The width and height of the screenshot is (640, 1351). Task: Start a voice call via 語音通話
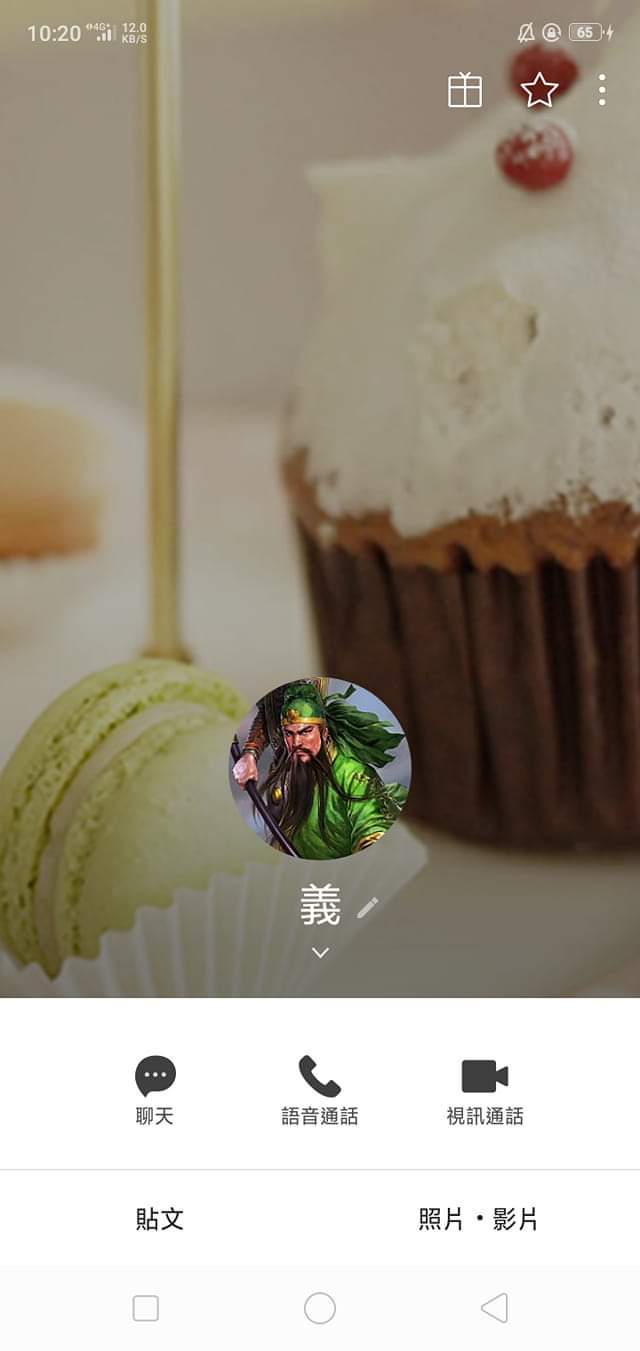click(x=320, y=1089)
